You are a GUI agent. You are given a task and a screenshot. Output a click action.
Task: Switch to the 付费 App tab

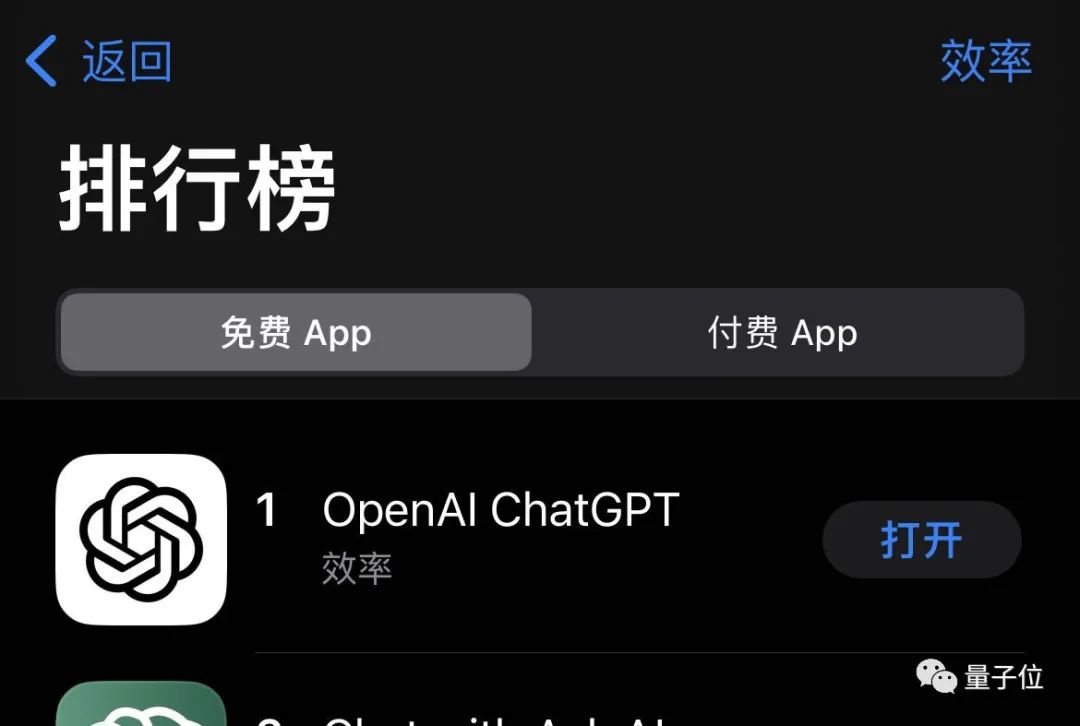(782, 333)
